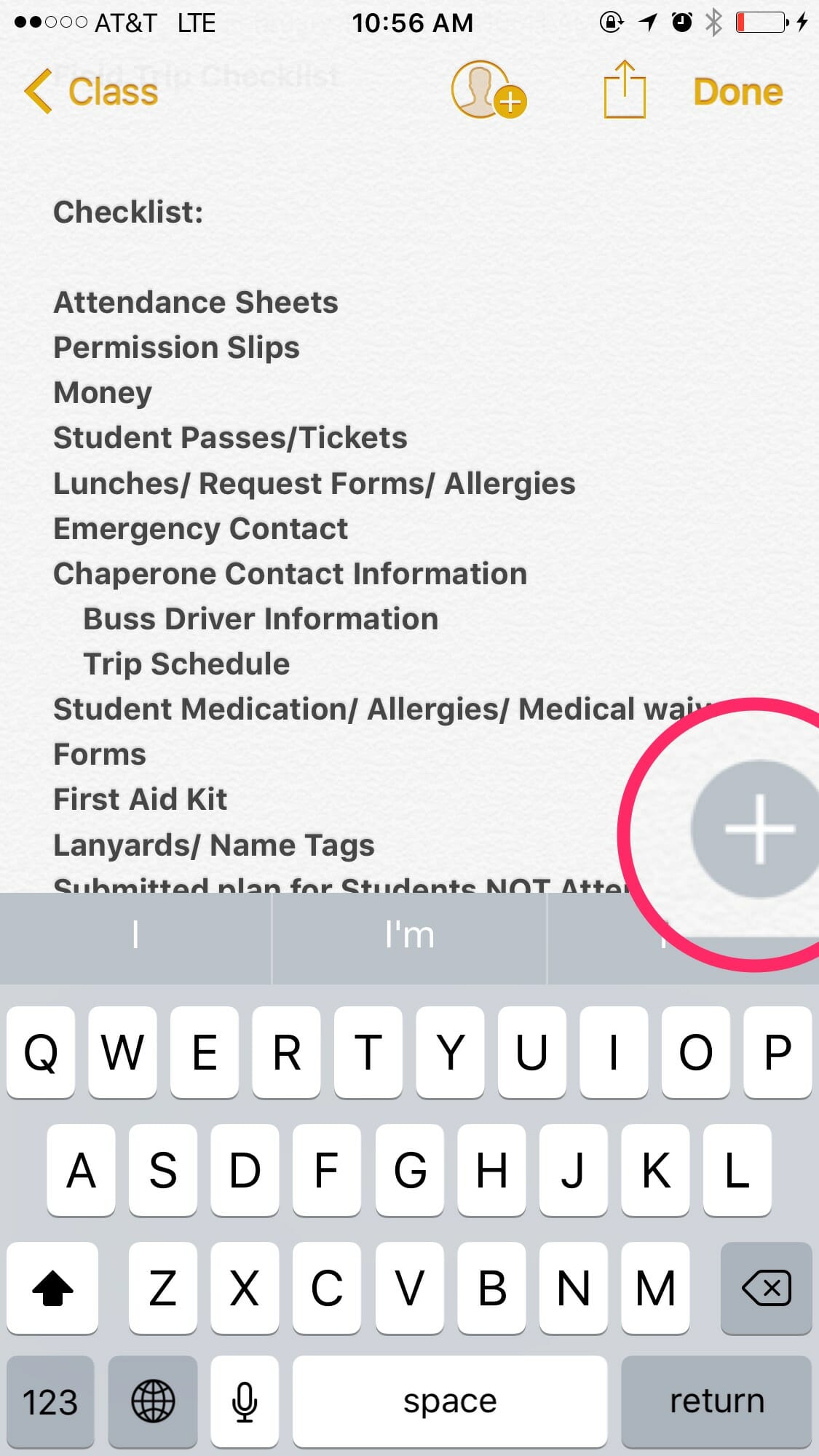This screenshot has width=819, height=1456.
Task: Open the globe keyboard switcher
Action: [153, 1401]
